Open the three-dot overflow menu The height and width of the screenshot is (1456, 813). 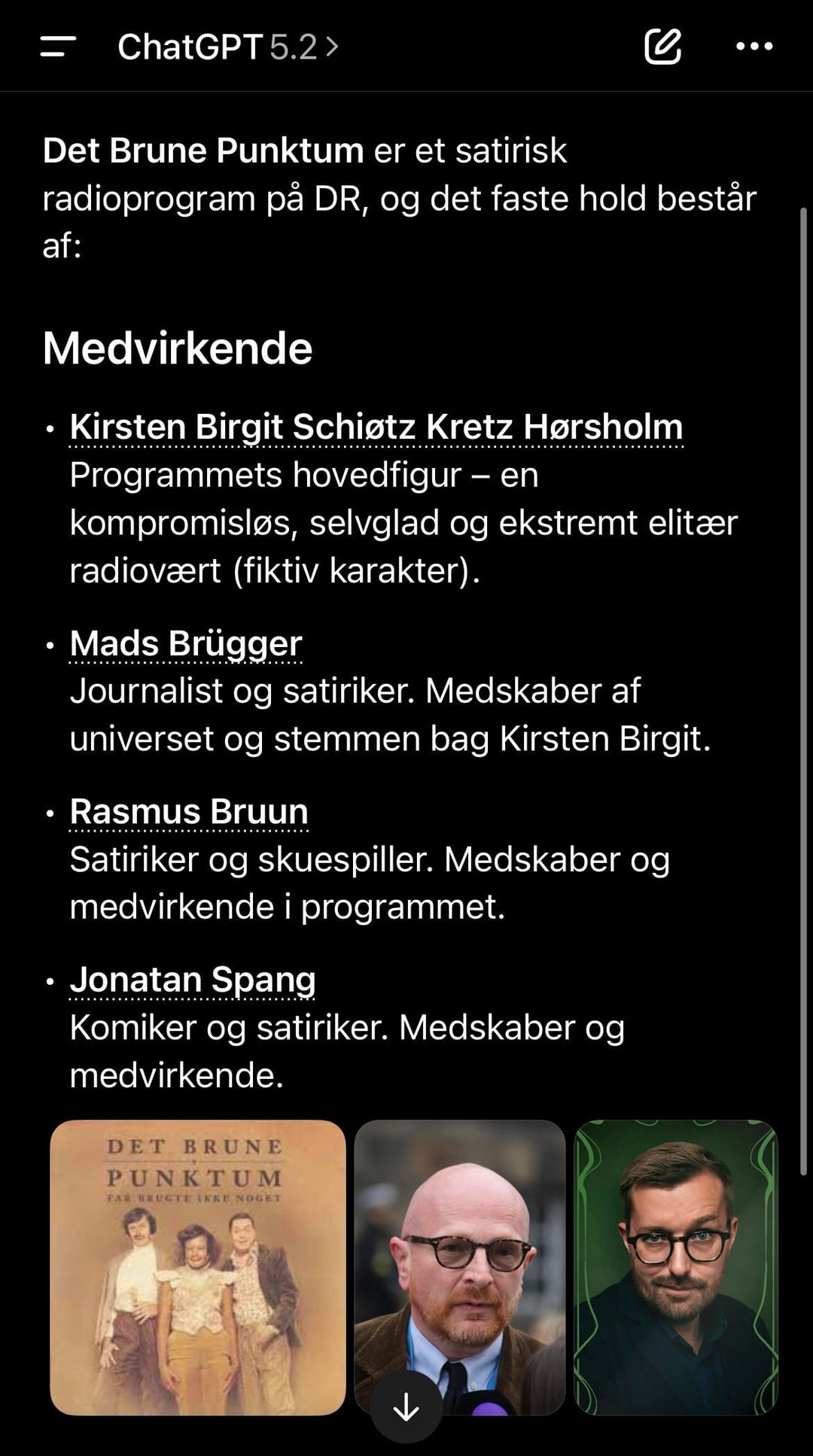click(x=754, y=47)
